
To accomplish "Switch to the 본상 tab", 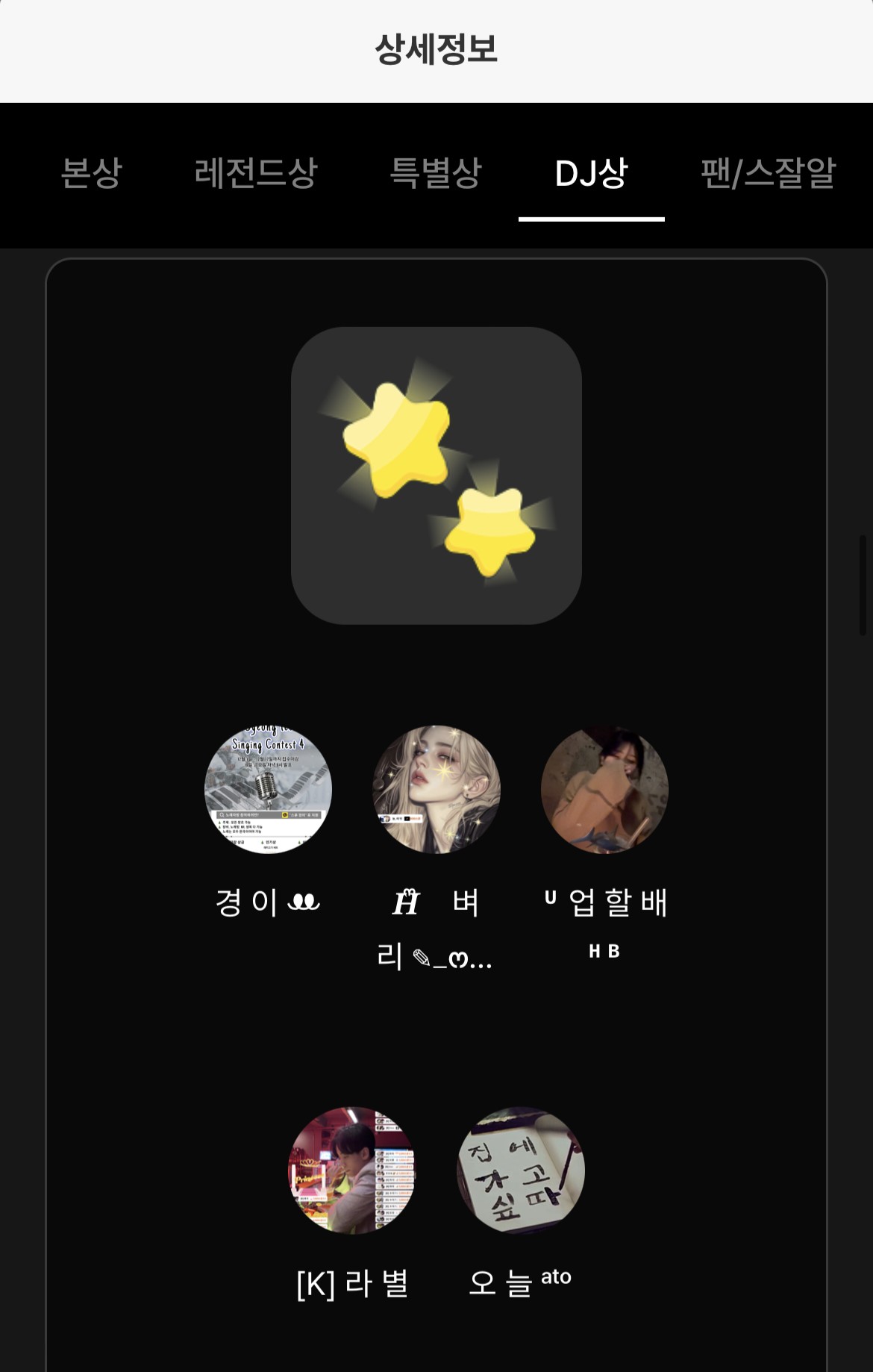I will [x=92, y=172].
